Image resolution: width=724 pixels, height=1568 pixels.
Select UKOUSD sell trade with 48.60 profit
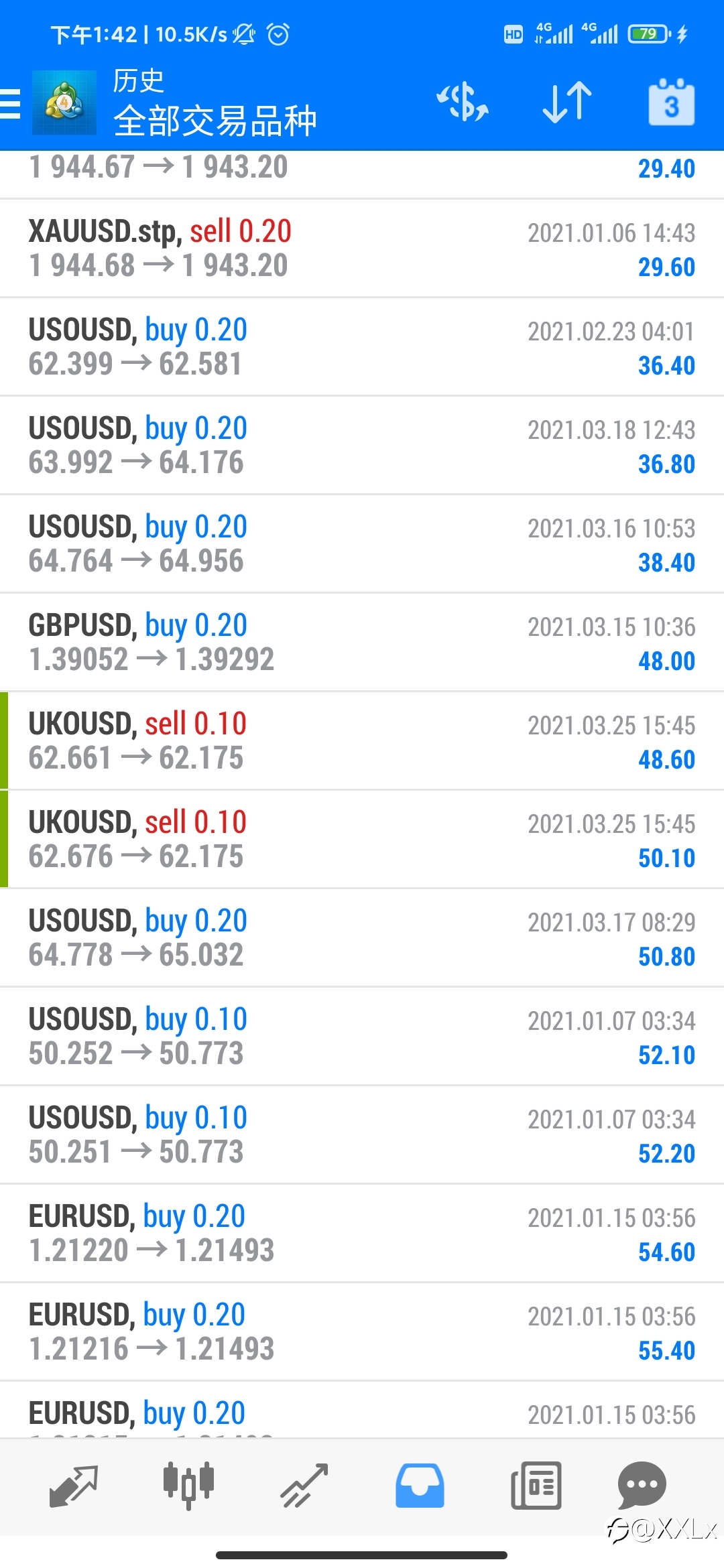click(x=362, y=741)
